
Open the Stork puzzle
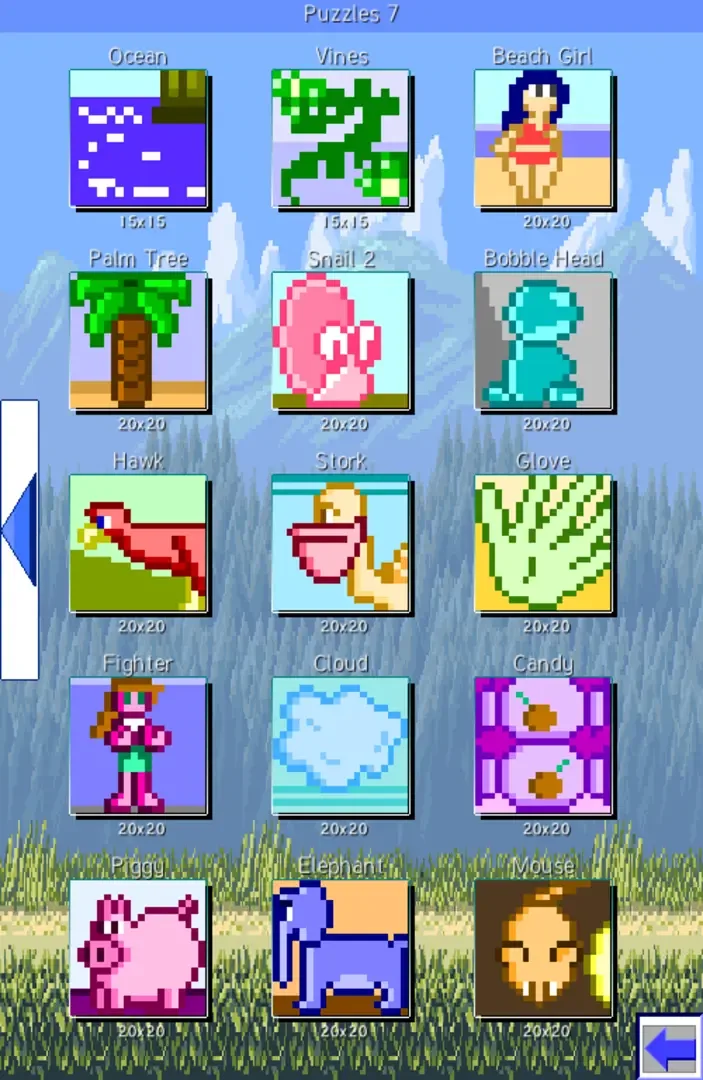(341, 543)
